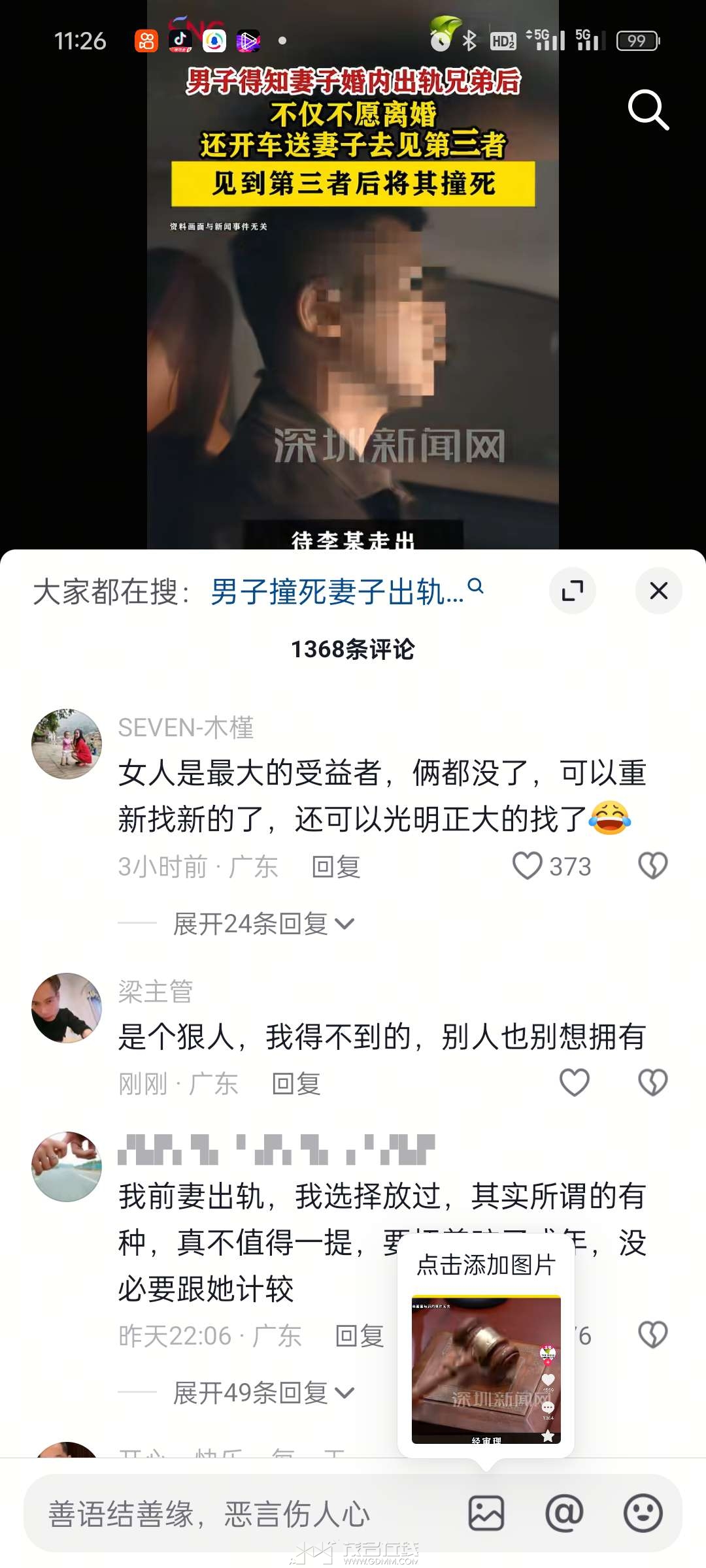The width and height of the screenshot is (706, 1568).
Task: Reply to SEVEN-木槿's comment
Action: (x=336, y=867)
